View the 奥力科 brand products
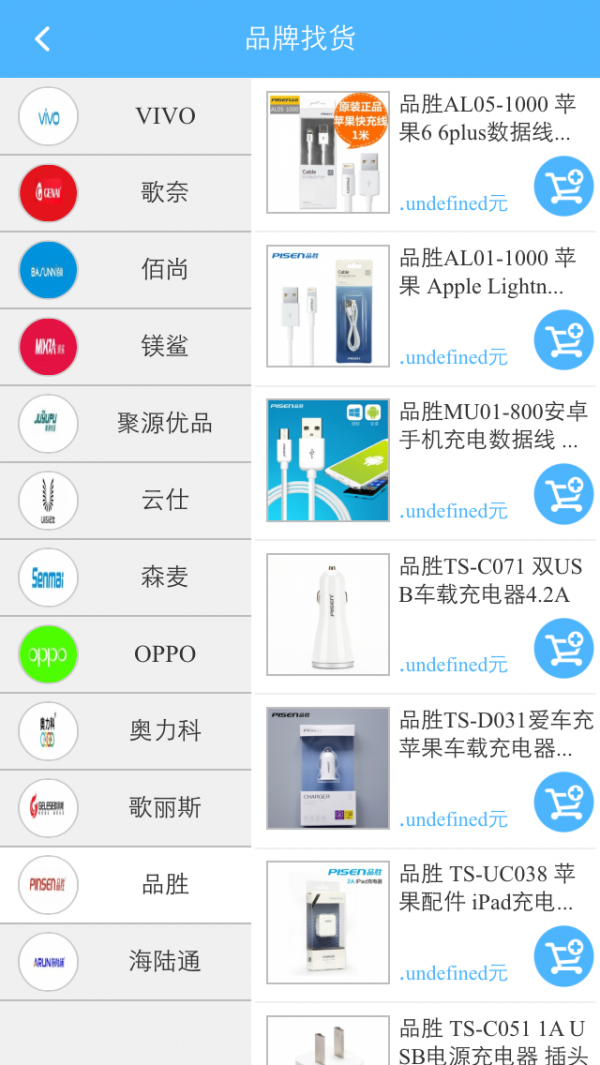The height and width of the screenshot is (1065, 600). [x=125, y=732]
